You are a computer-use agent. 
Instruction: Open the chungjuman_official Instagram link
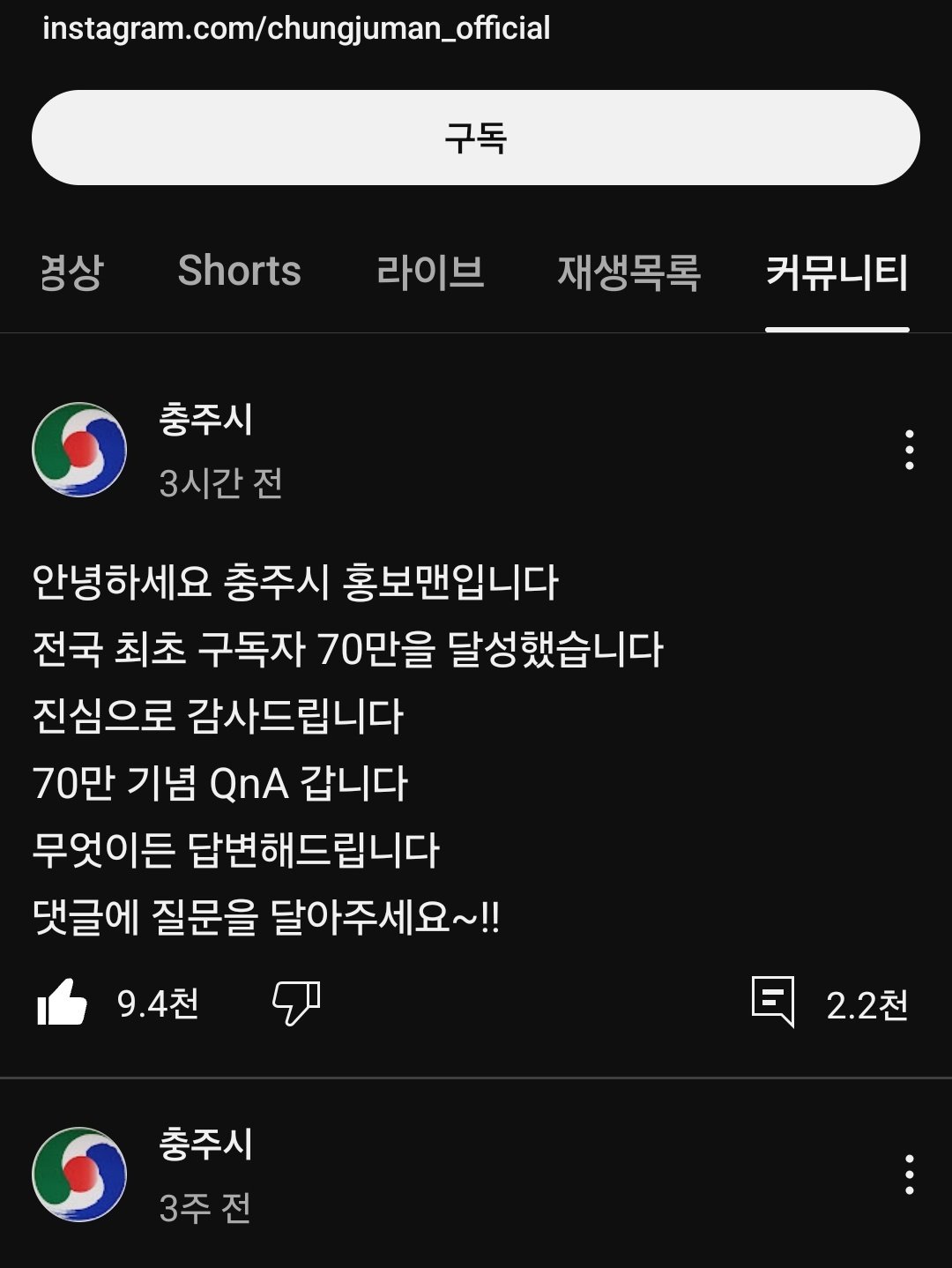click(294, 29)
